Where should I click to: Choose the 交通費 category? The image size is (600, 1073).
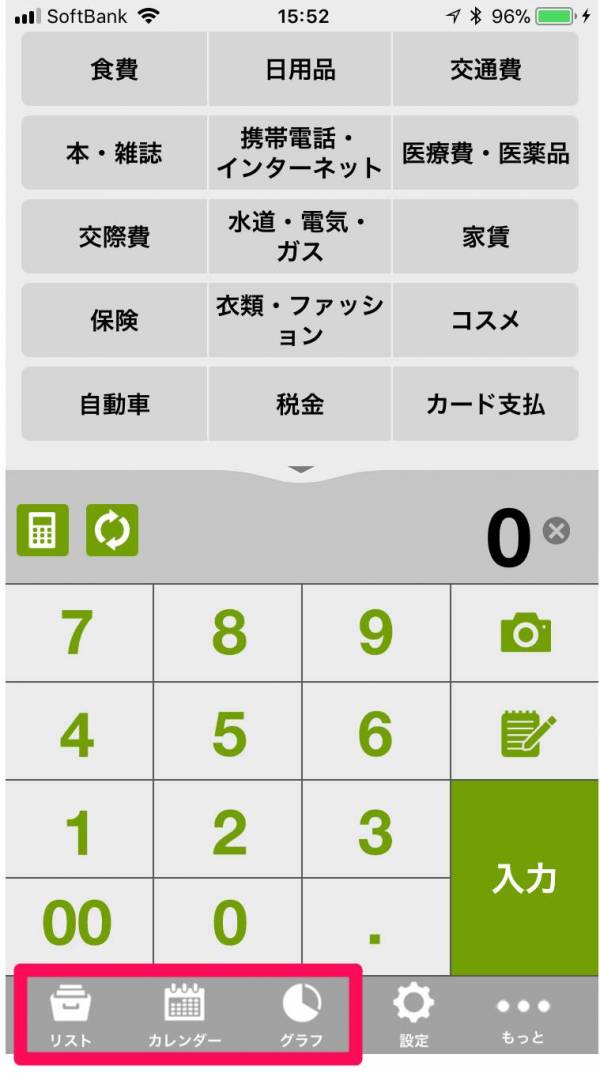[x=485, y=69]
